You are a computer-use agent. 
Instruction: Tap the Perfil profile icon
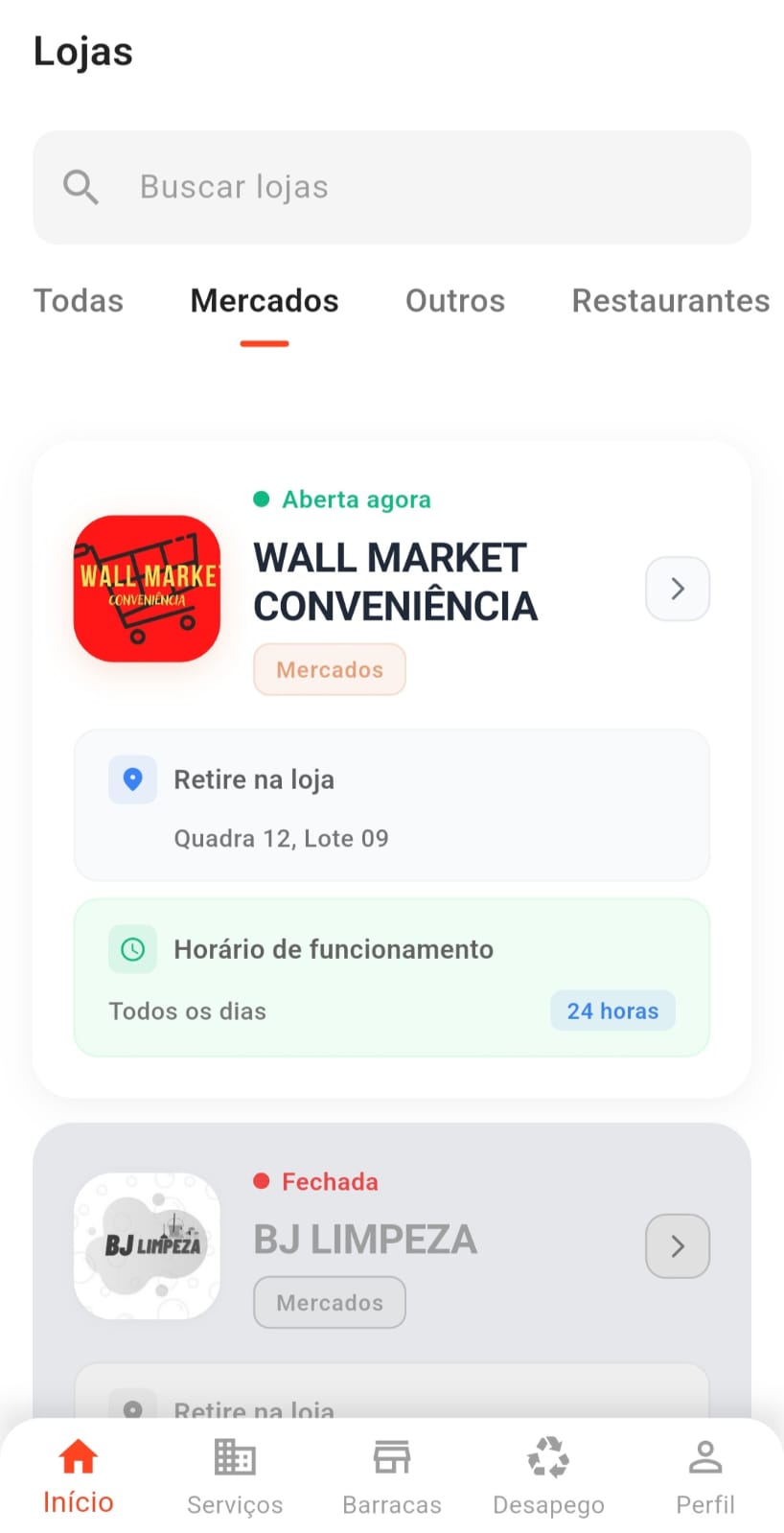point(705,1456)
